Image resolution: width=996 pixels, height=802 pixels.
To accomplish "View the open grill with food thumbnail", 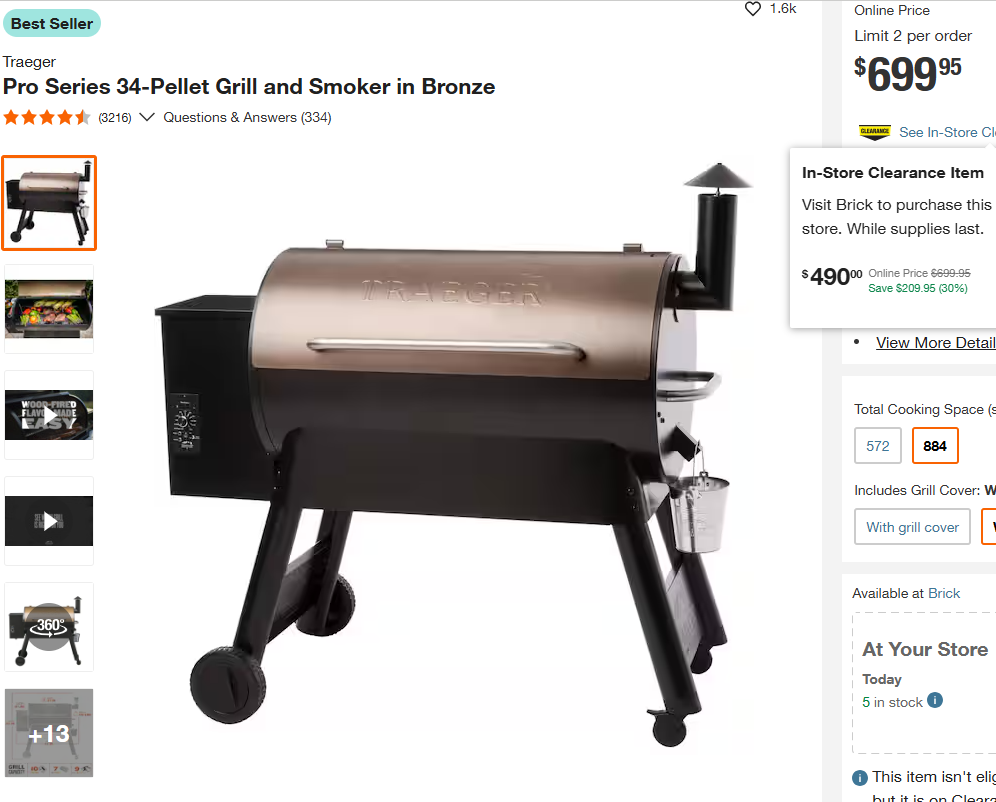I will click(49, 309).
